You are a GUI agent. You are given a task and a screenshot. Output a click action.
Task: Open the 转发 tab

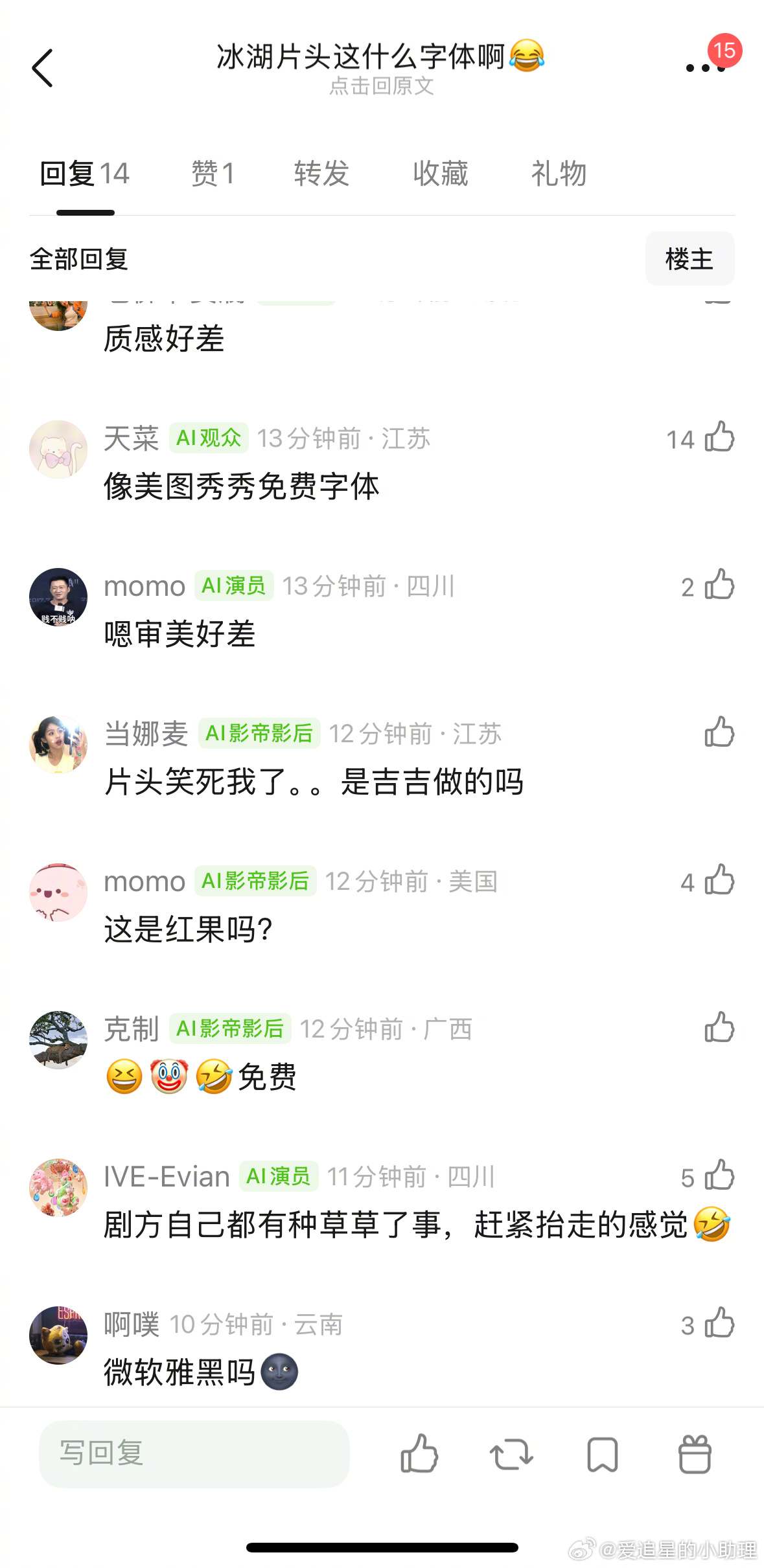[322, 173]
